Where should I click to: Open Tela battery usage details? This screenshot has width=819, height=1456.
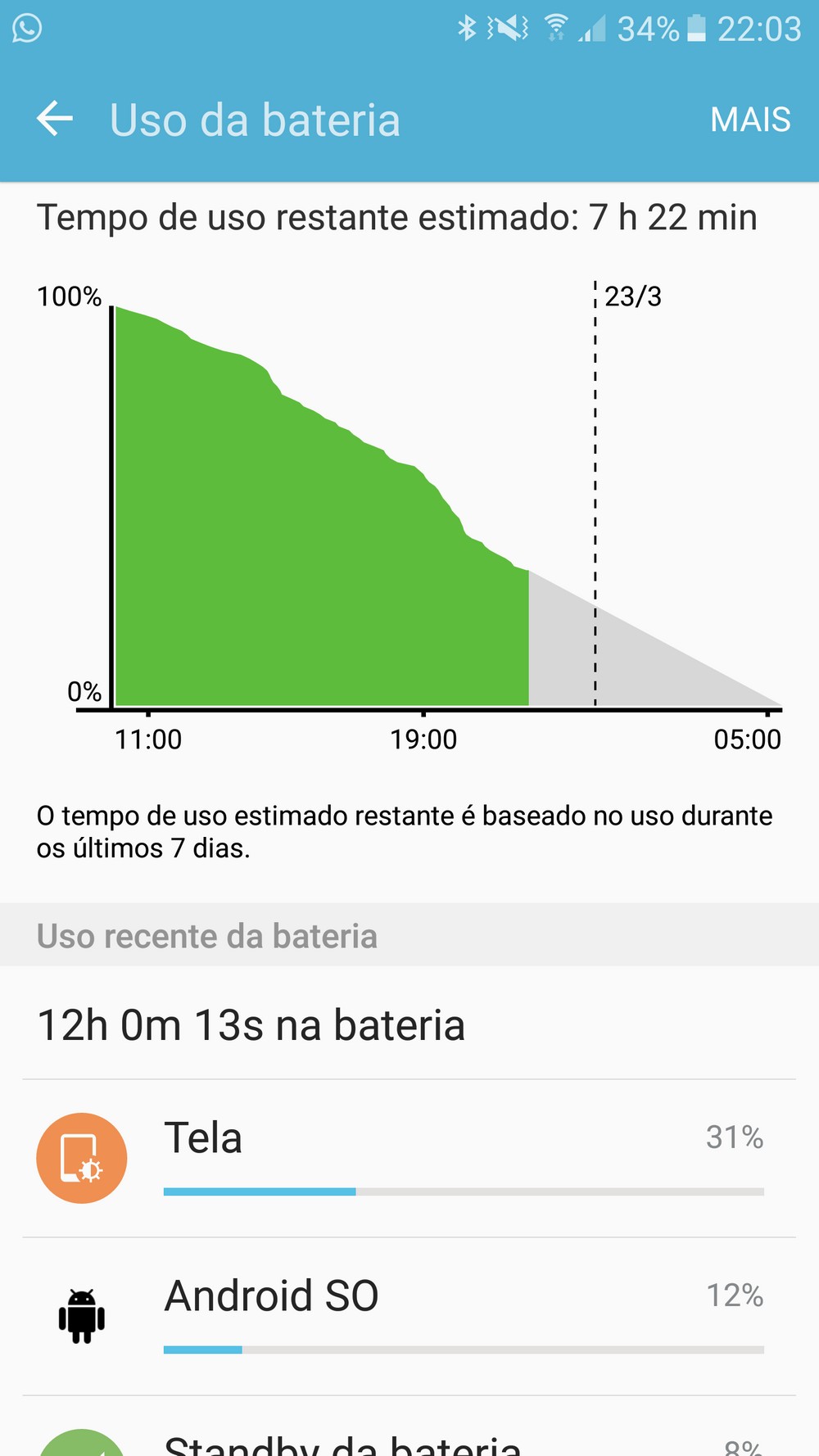point(409,1157)
